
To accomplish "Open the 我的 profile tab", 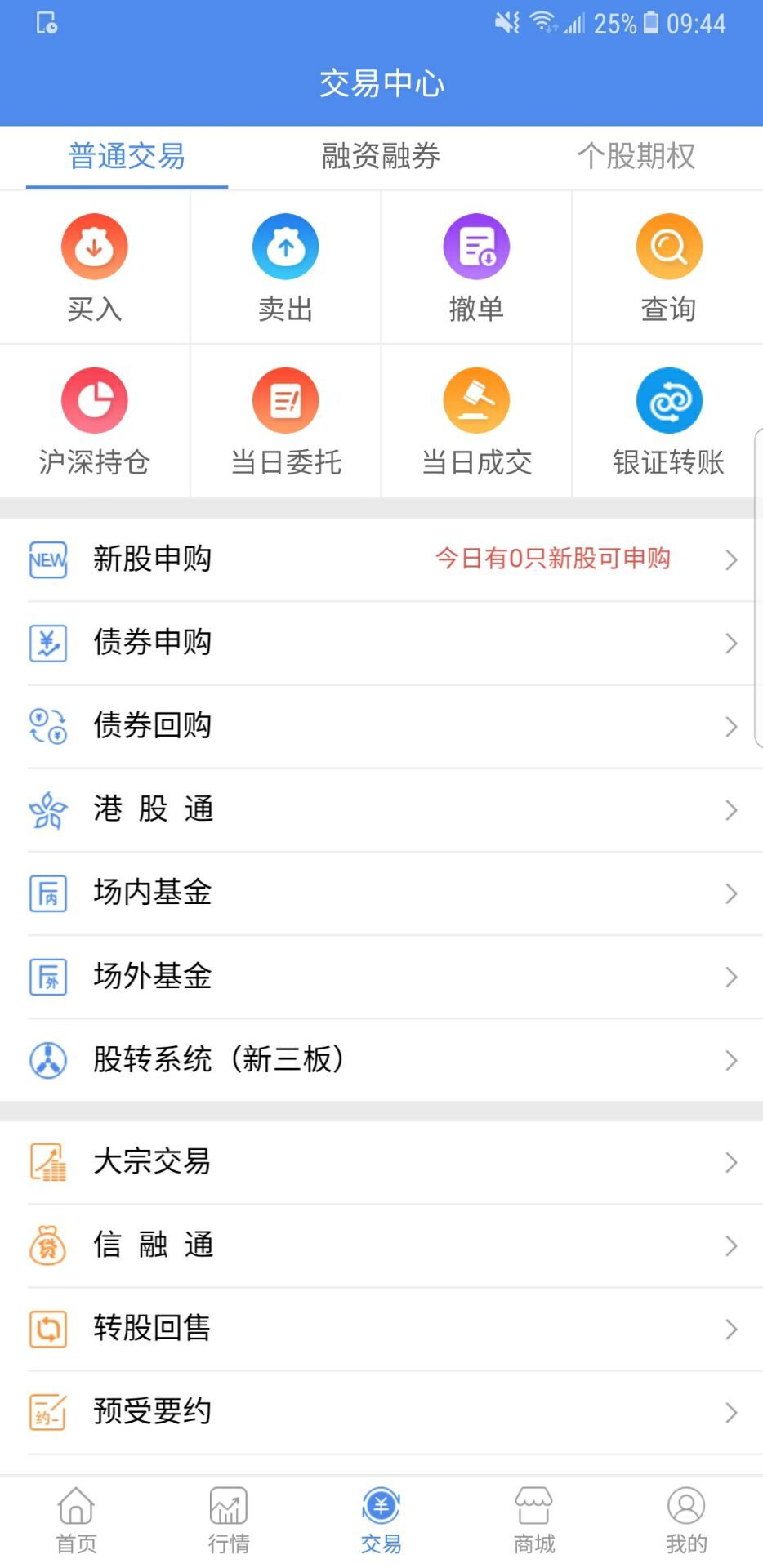I will tap(686, 1520).
